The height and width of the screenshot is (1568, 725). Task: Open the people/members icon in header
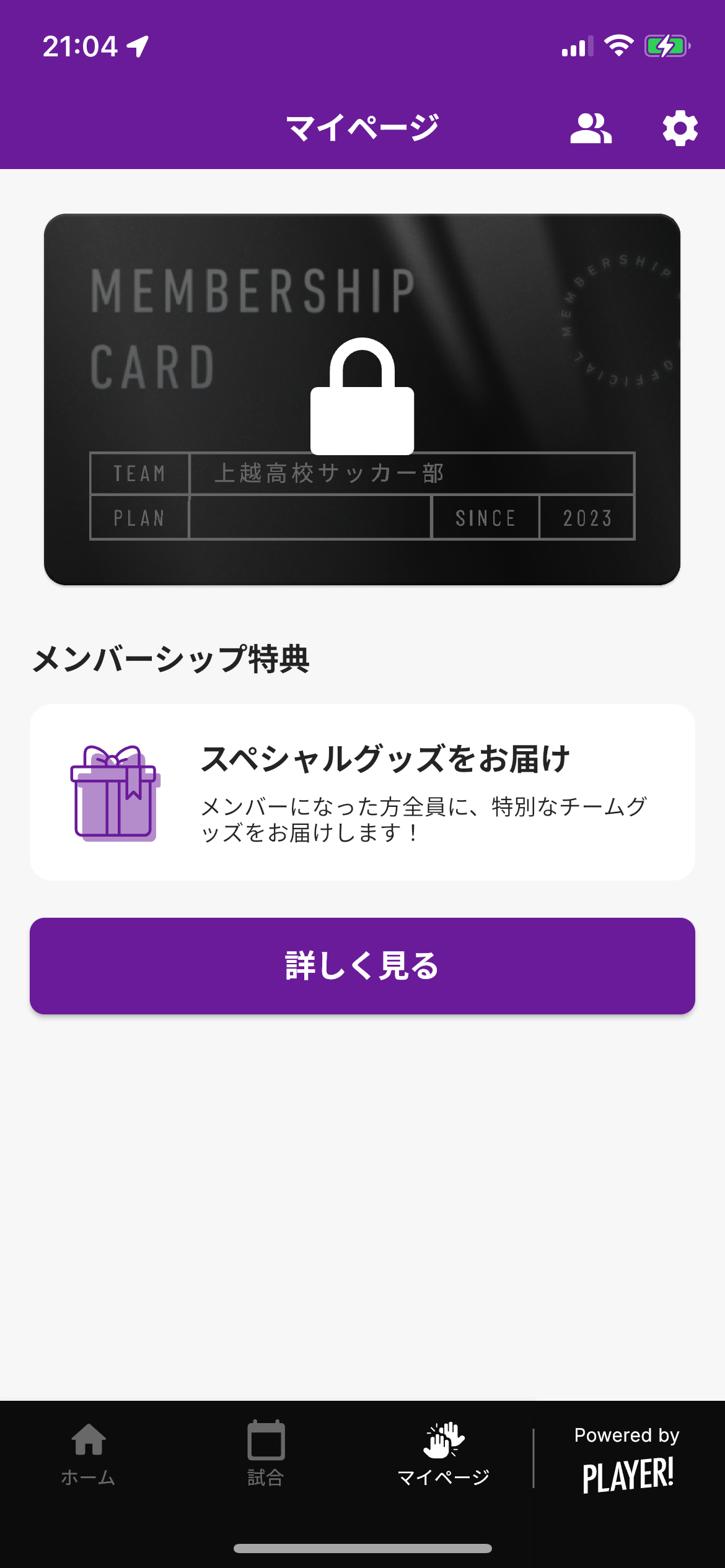point(591,129)
